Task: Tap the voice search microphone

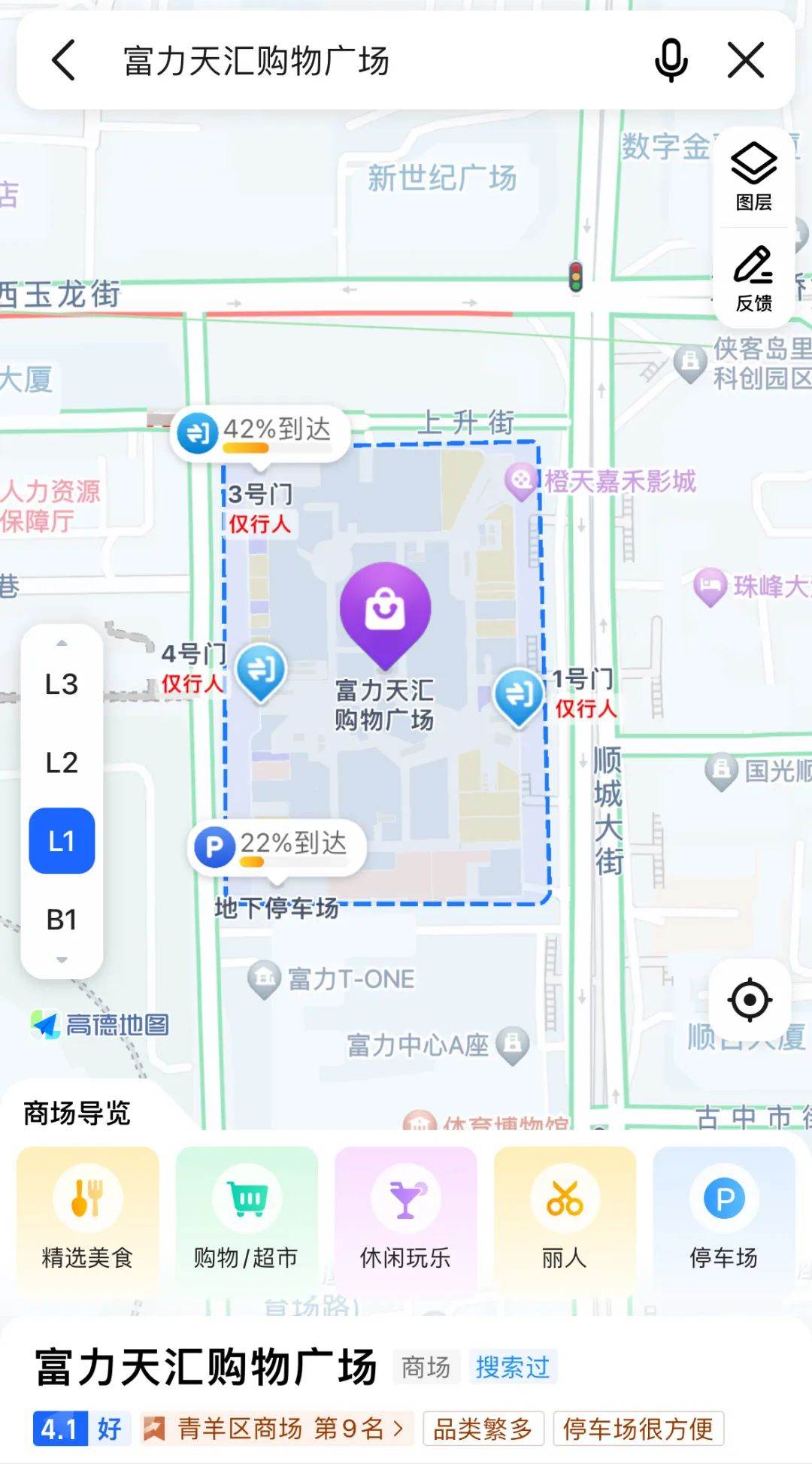Action: 671,60
